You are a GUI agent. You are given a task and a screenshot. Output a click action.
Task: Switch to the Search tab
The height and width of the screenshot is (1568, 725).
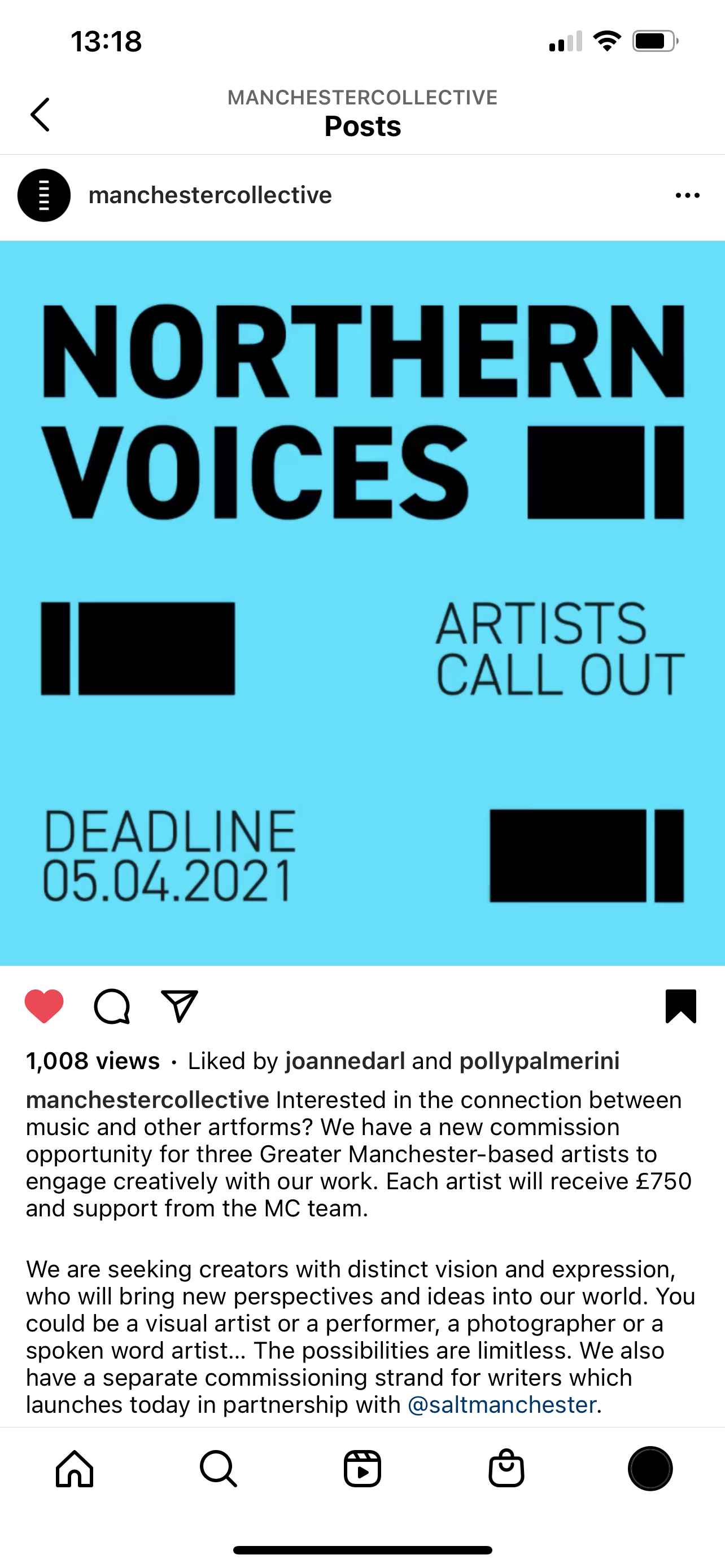(x=219, y=1469)
